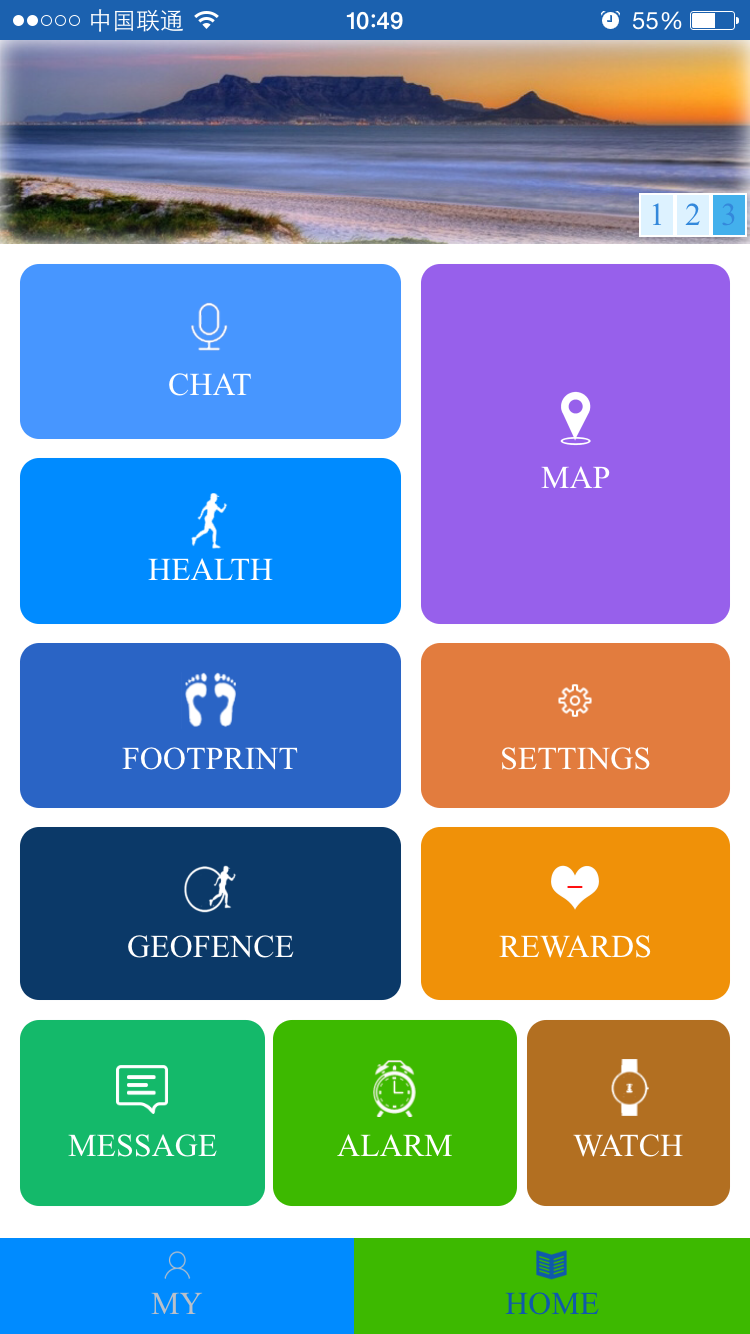Tap the WATCH tile
The image size is (750, 1334).
click(x=628, y=1113)
